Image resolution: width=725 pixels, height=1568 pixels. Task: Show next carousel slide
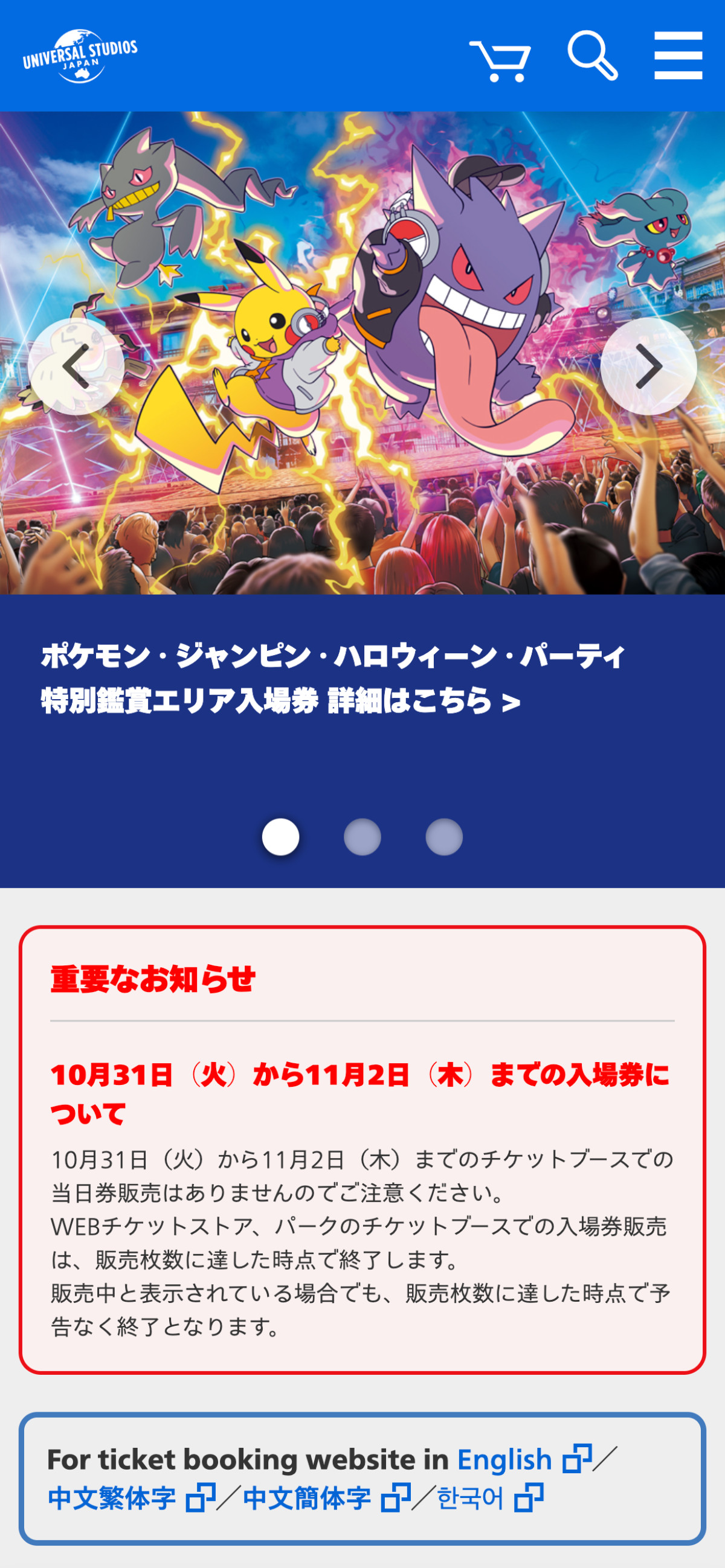[648, 366]
